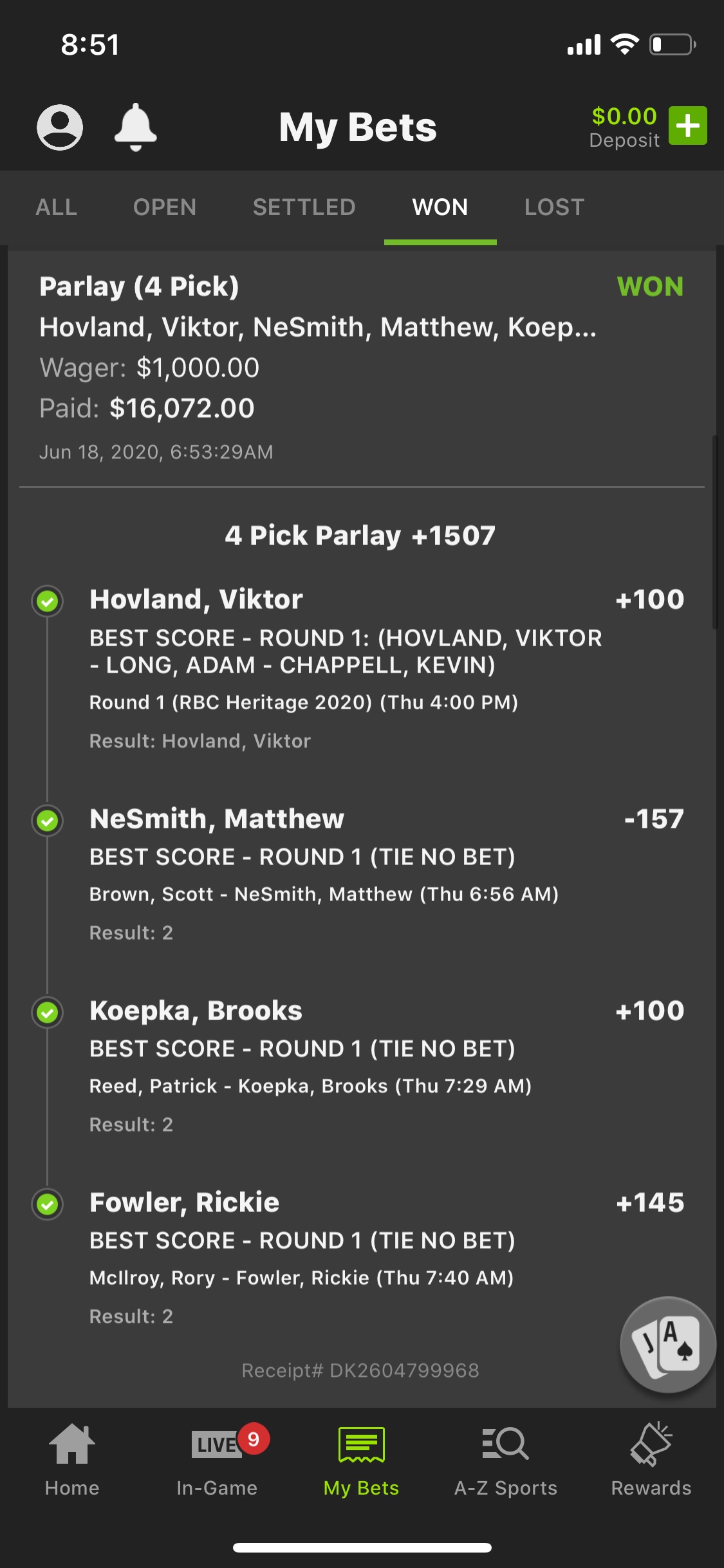Open the In-Game live tab

pyautogui.click(x=217, y=1460)
